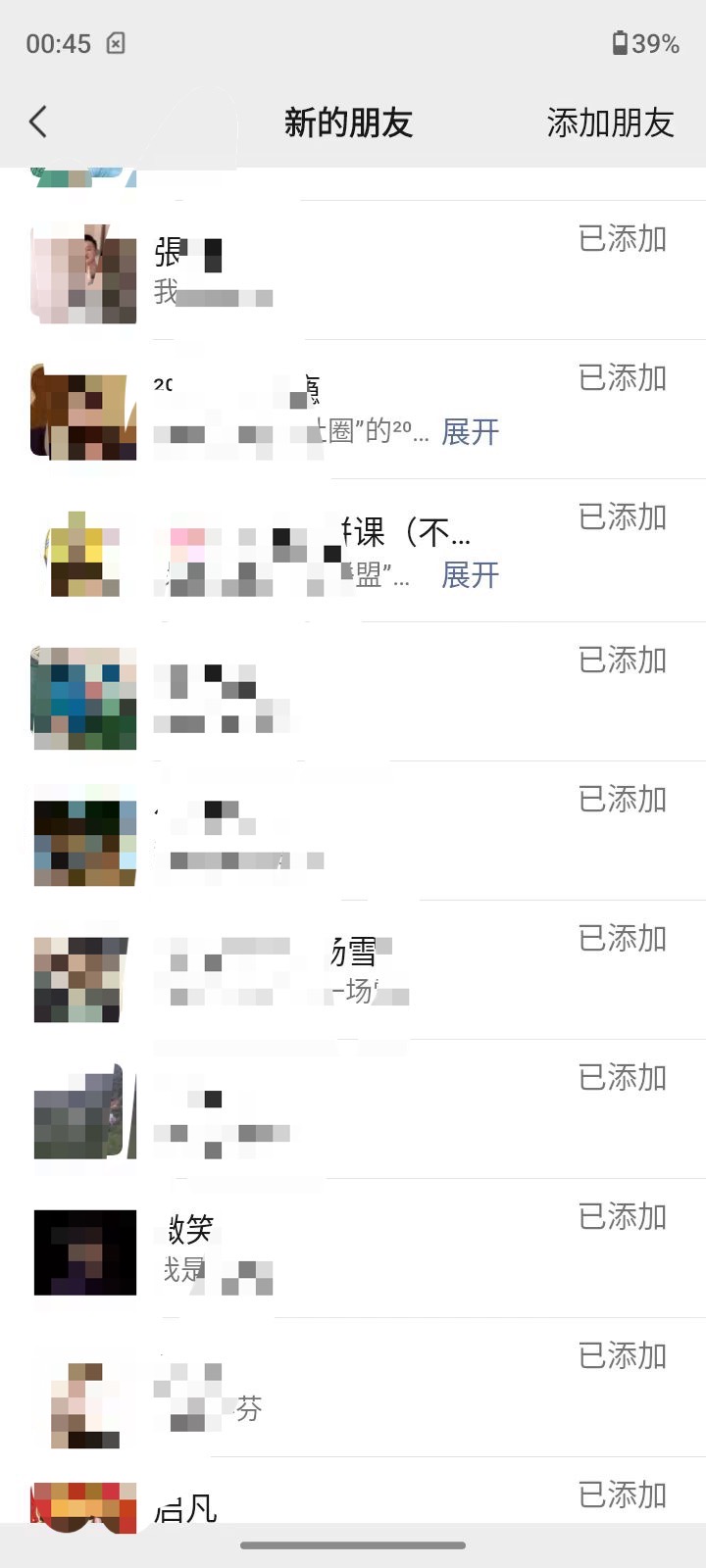The image size is (706, 1568).
Task: Expand the message ending with 圈"的20…
Action: (470, 432)
